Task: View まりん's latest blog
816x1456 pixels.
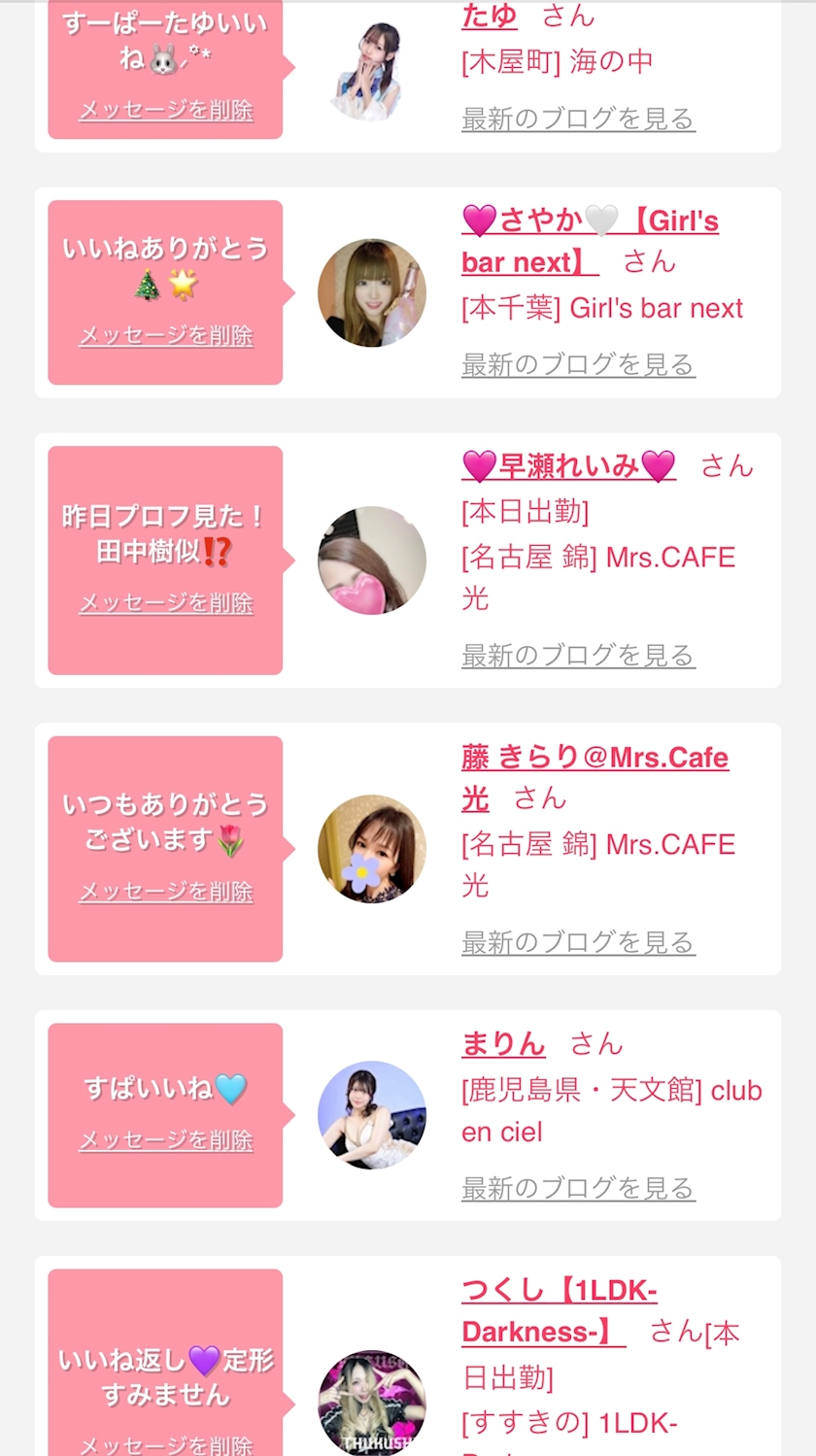Action: [x=578, y=1188]
